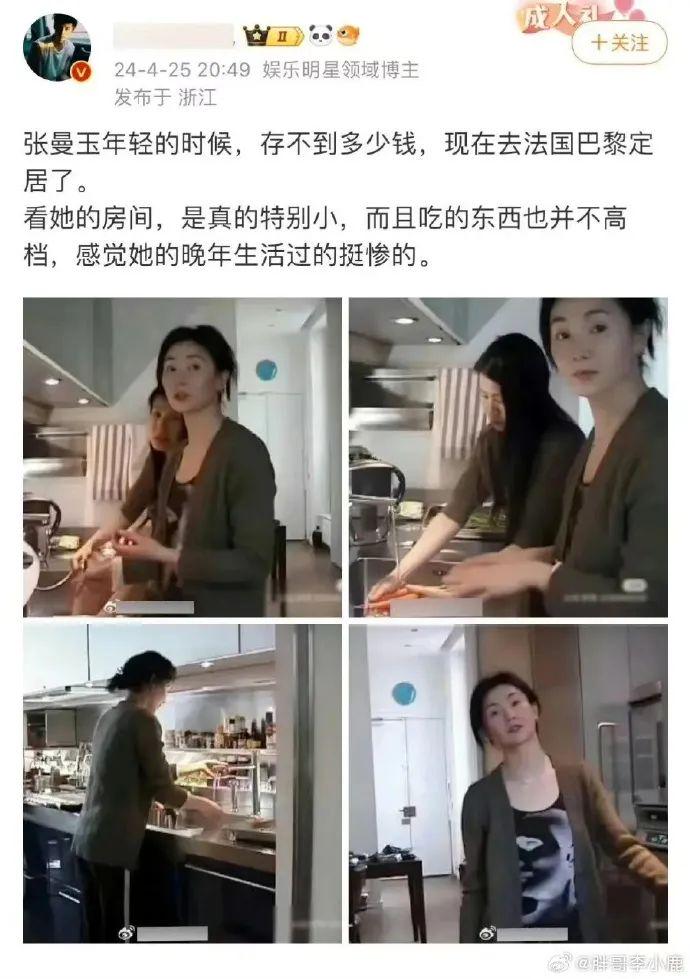690x979 pixels.
Task: Open the first kitchen photo in the post
Action: (182, 456)
